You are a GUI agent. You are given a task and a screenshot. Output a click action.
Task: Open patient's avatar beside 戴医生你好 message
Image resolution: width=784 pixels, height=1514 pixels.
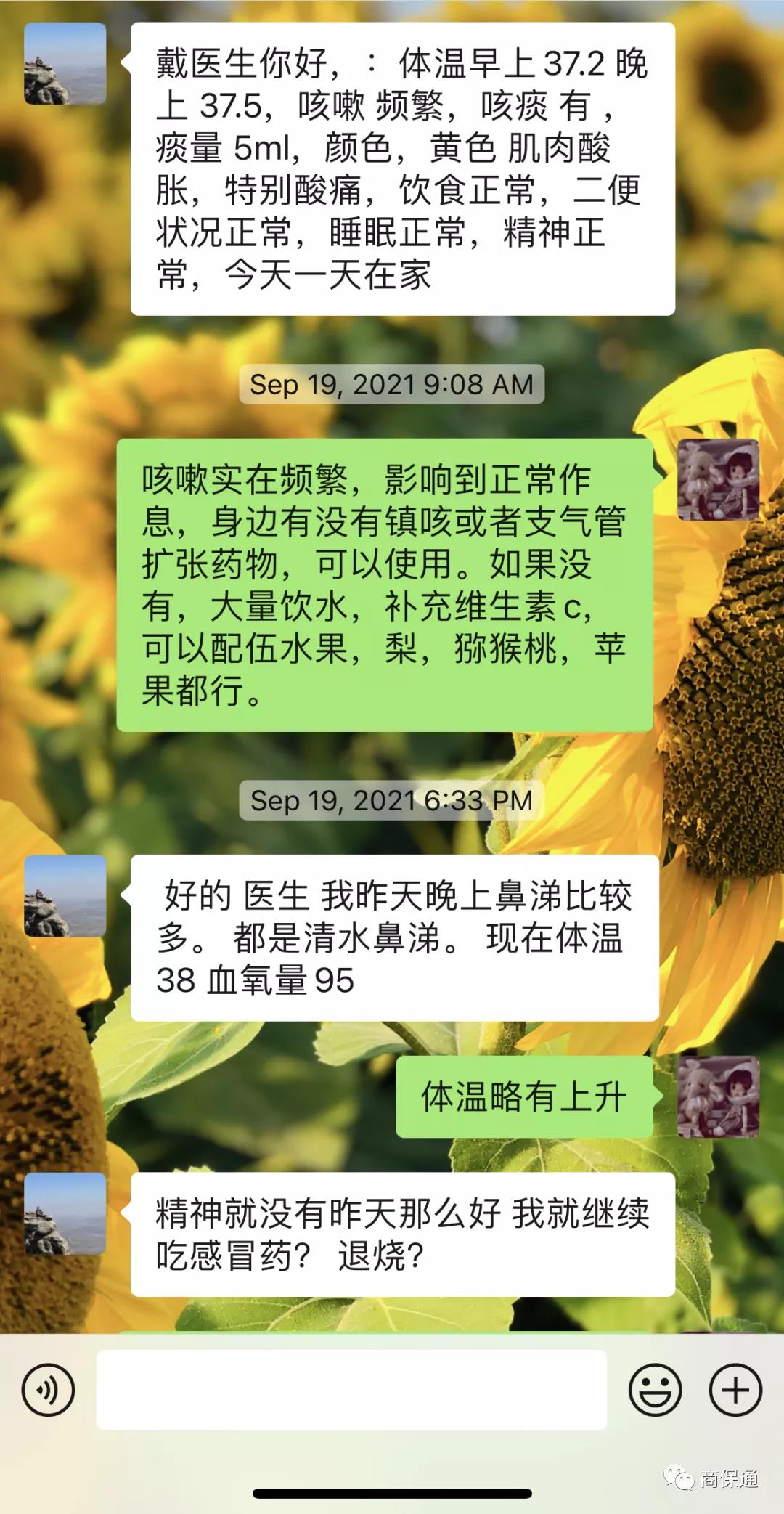click(x=65, y=64)
